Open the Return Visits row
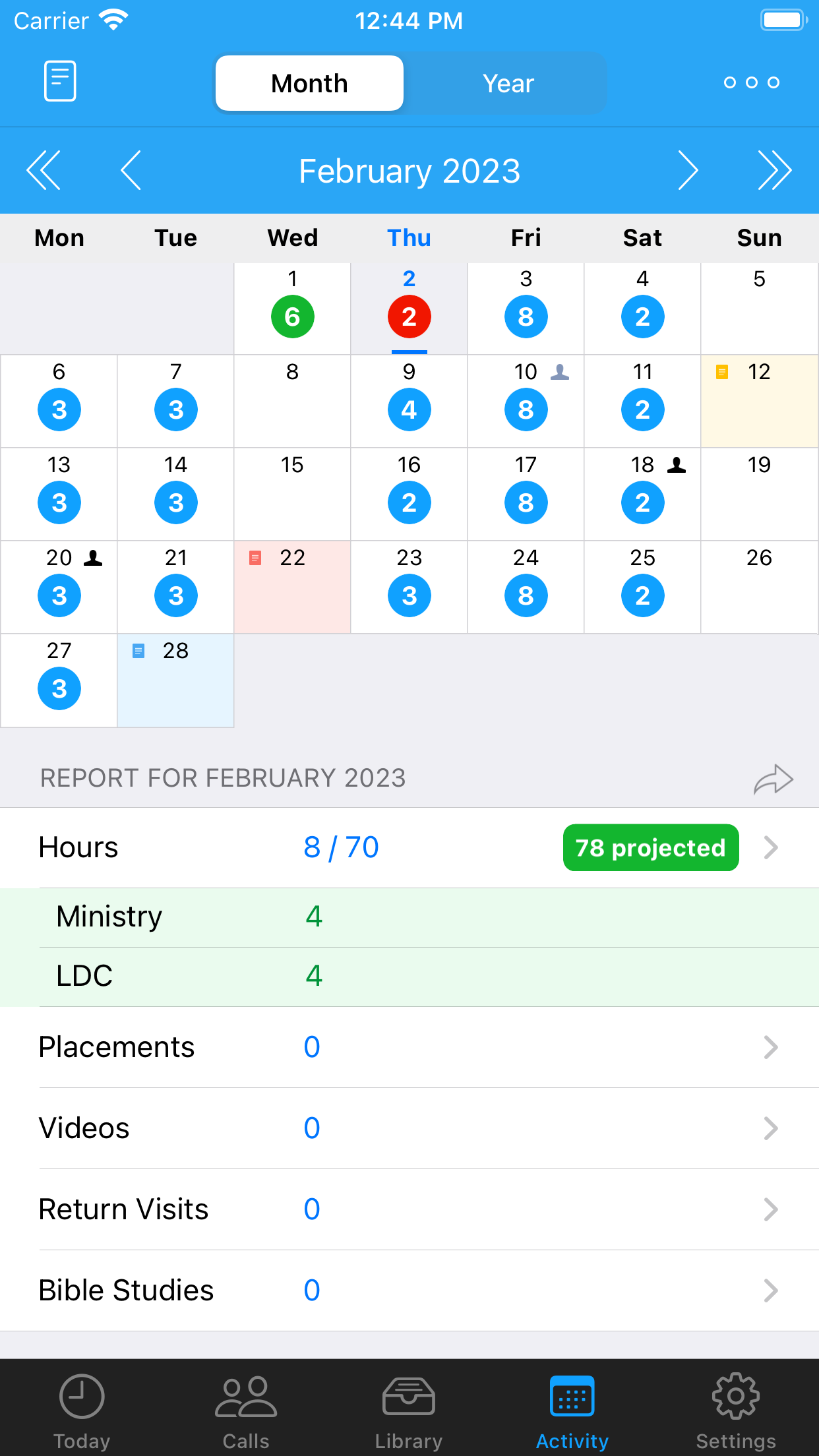Image resolution: width=819 pixels, height=1456 pixels. click(409, 1209)
